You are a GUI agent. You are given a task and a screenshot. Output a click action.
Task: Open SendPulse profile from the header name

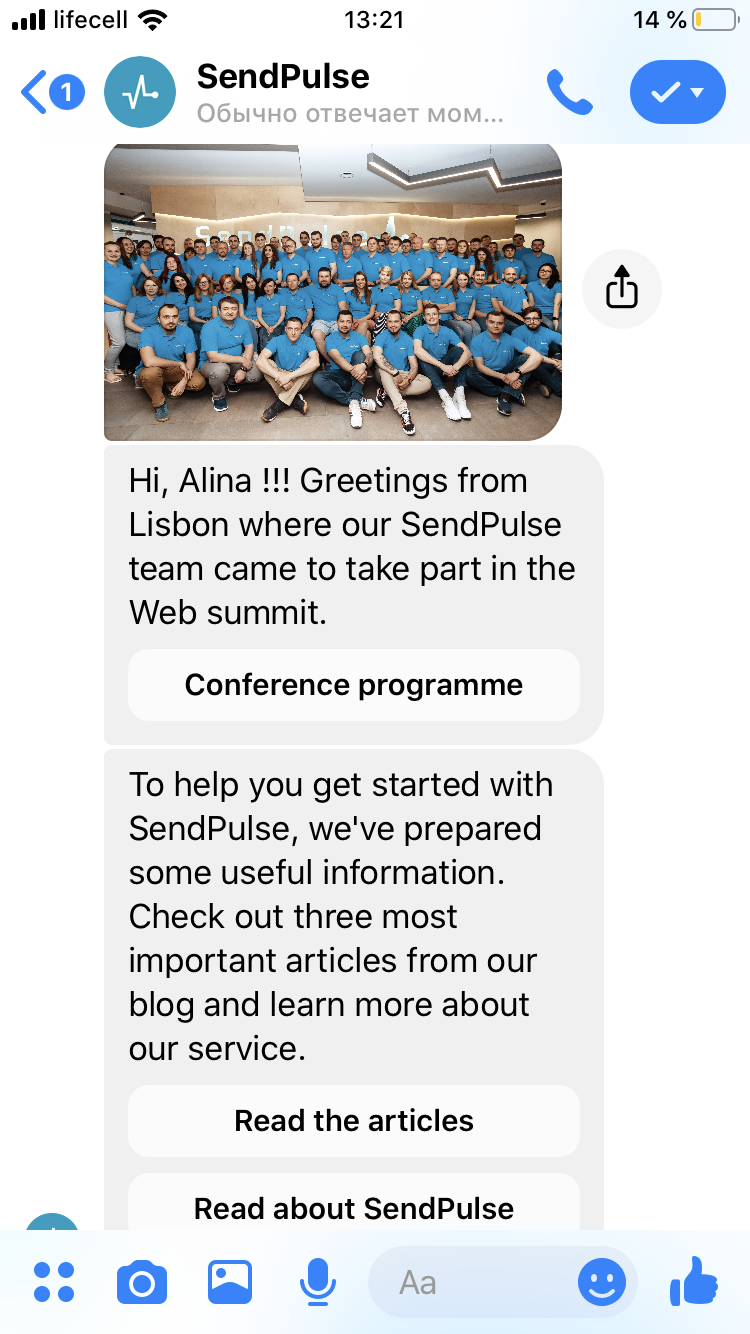(283, 76)
